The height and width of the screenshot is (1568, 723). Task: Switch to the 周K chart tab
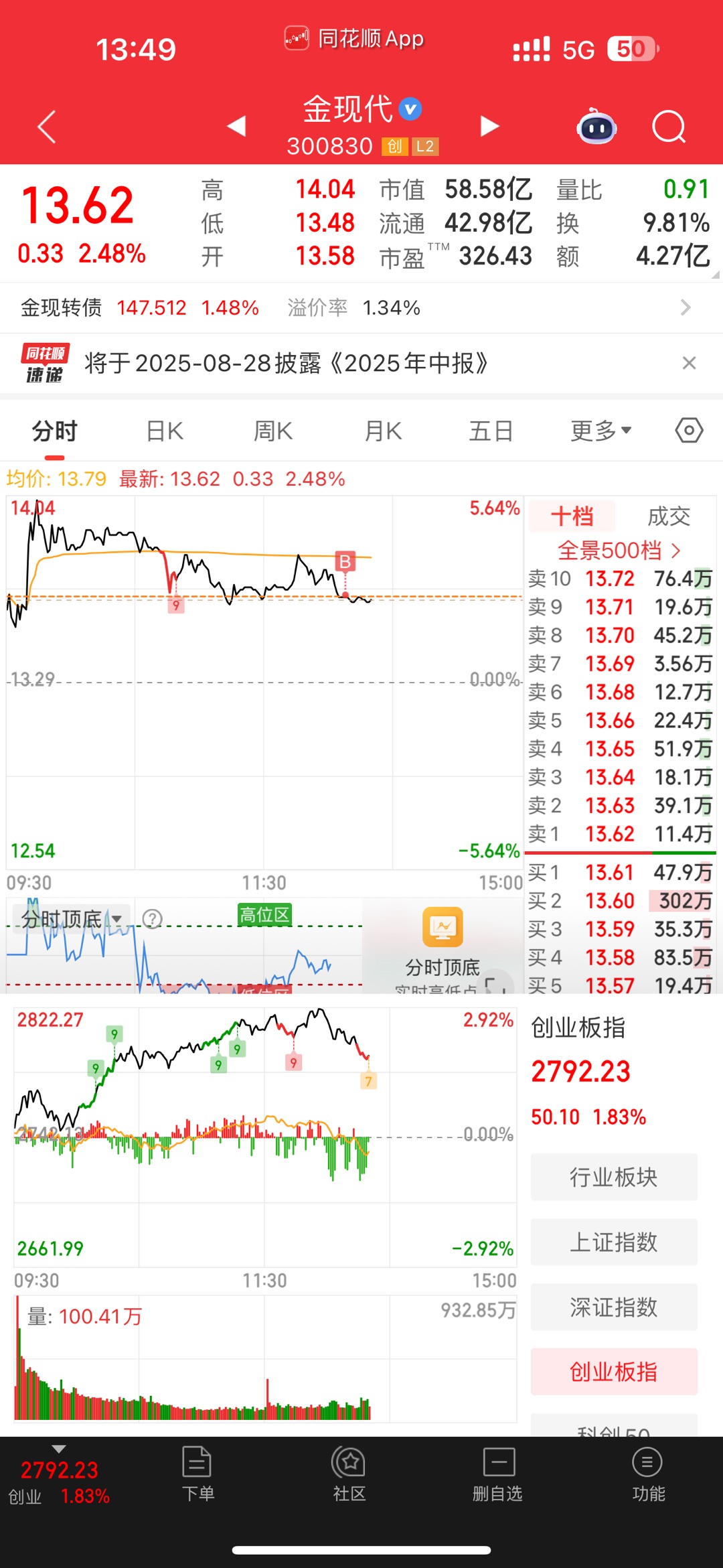click(273, 431)
